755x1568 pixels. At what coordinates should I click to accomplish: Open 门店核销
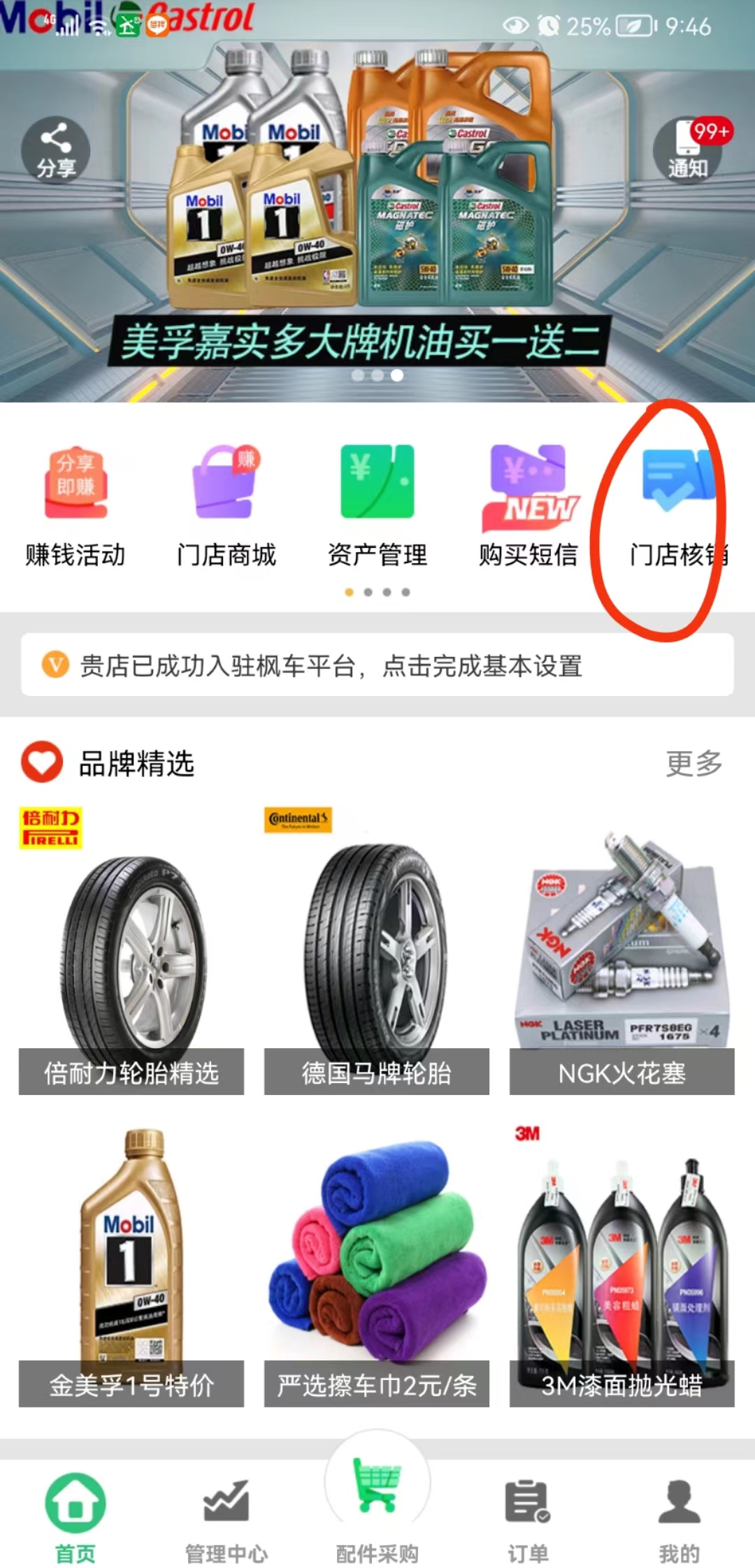tap(677, 504)
